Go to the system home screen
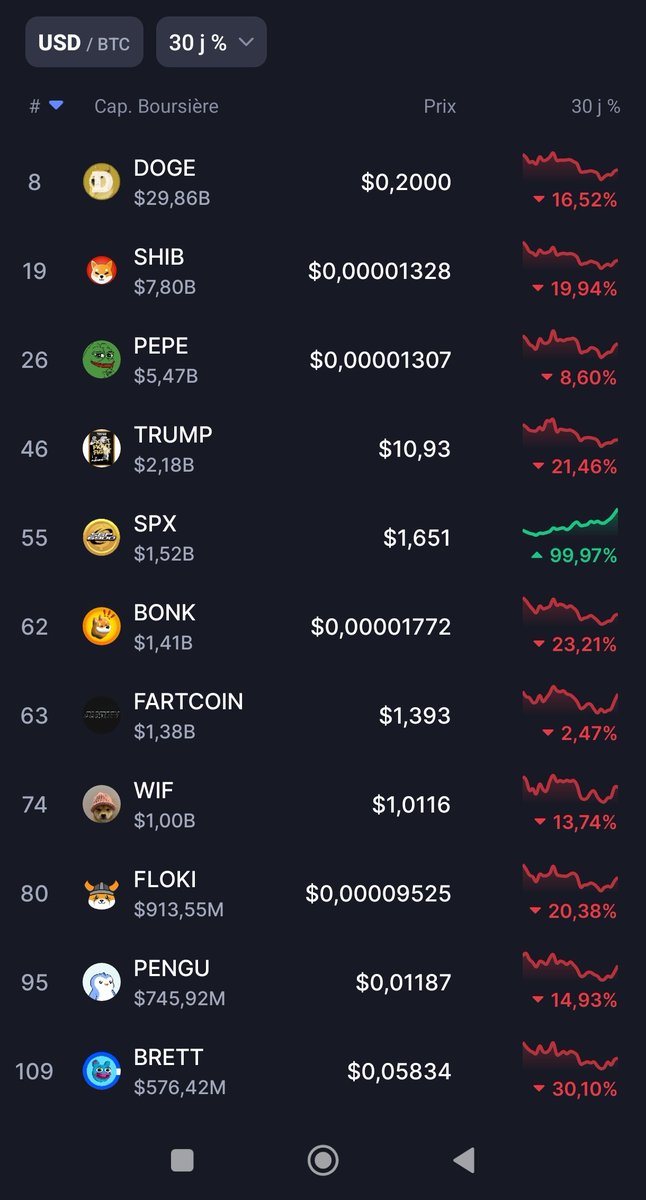Image resolution: width=646 pixels, height=1200 pixels. [x=323, y=1160]
